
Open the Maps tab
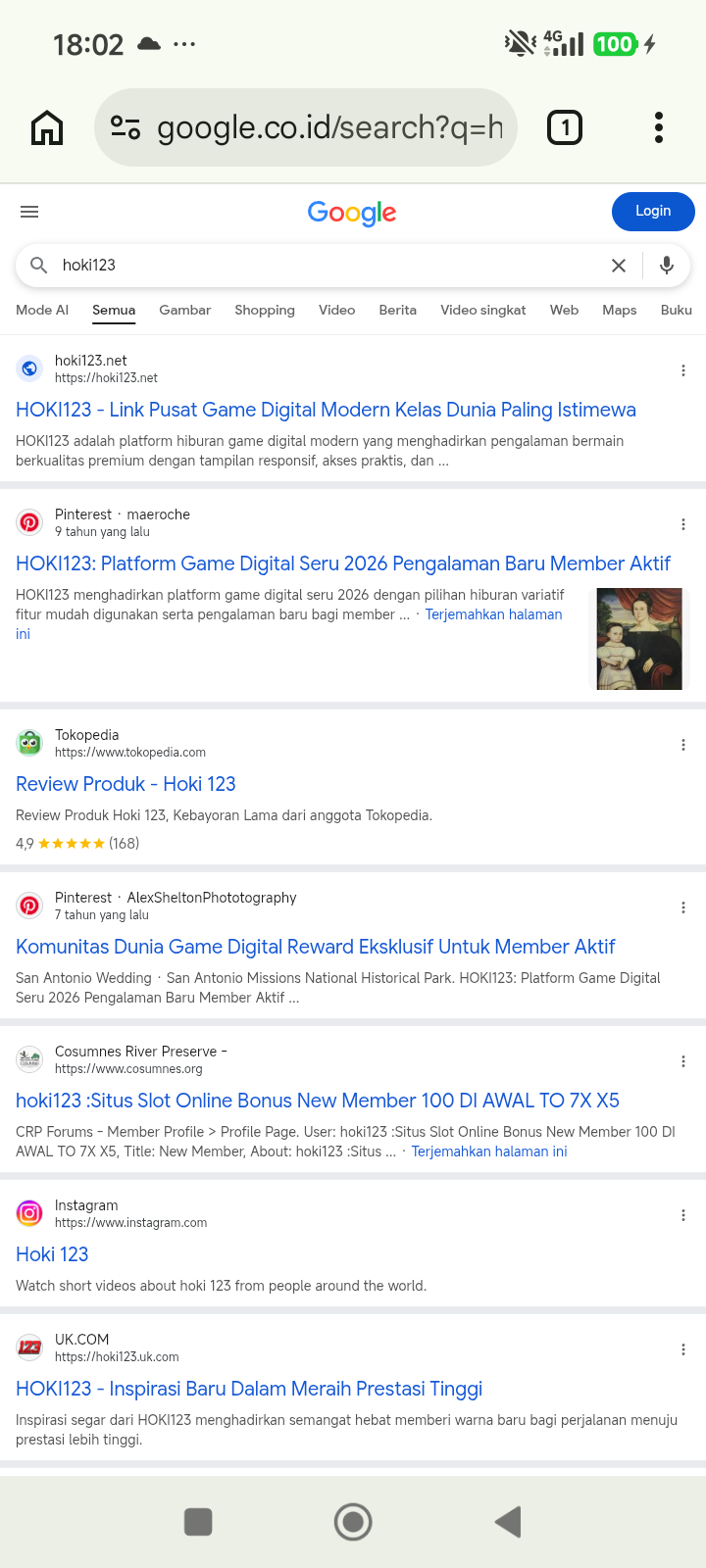620,310
